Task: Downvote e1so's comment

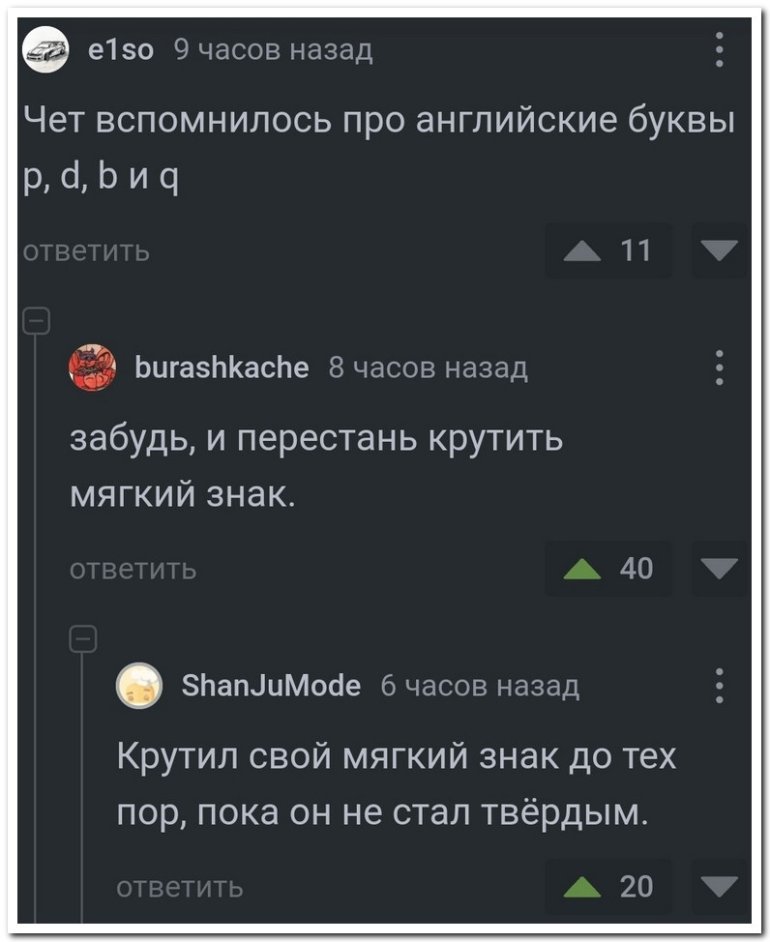Action: click(x=720, y=250)
